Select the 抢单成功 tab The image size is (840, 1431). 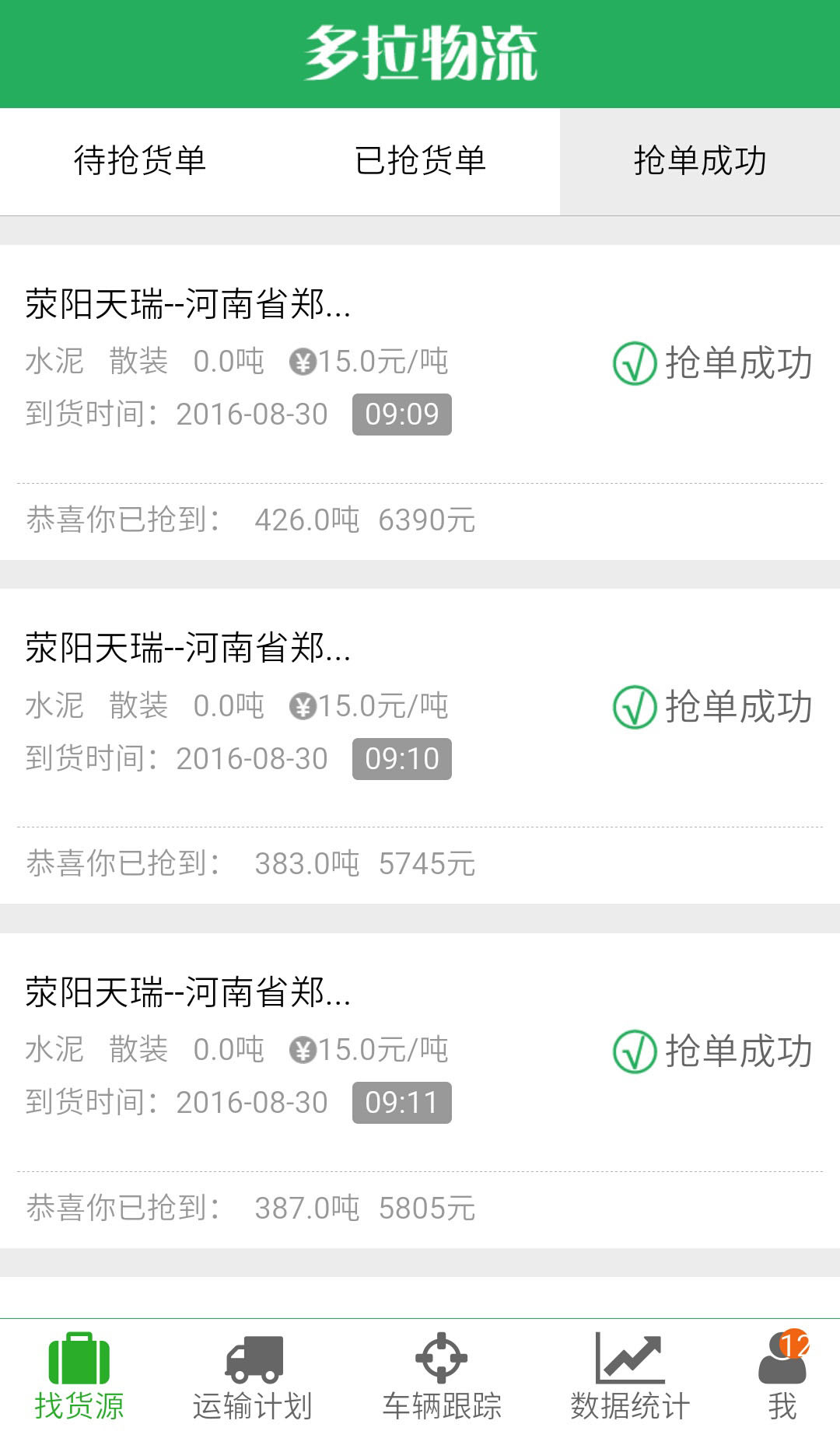(700, 161)
